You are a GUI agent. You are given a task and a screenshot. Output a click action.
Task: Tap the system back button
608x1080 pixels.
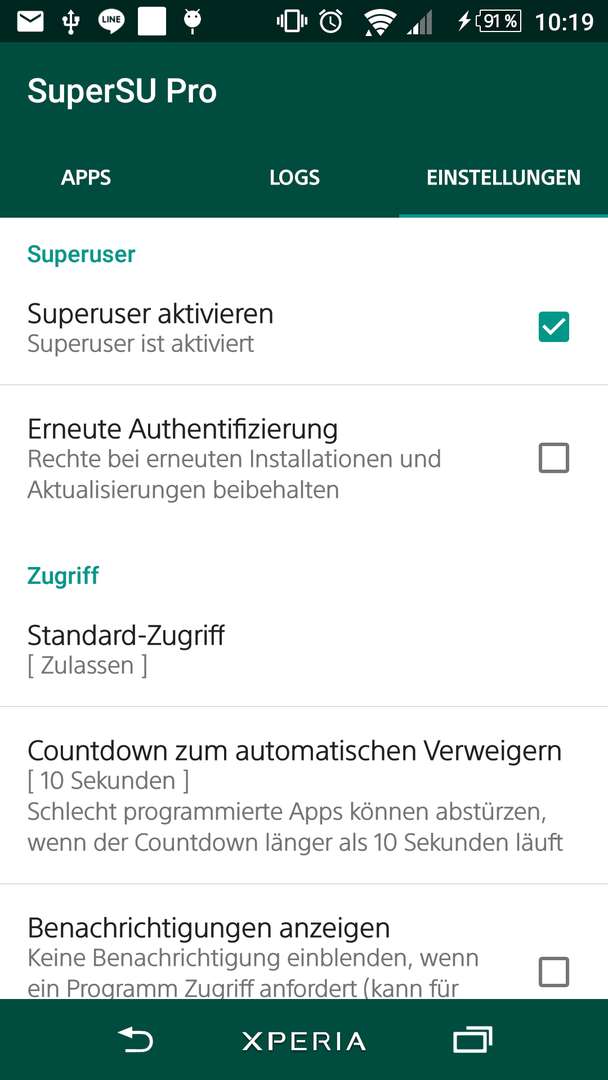coord(135,1039)
